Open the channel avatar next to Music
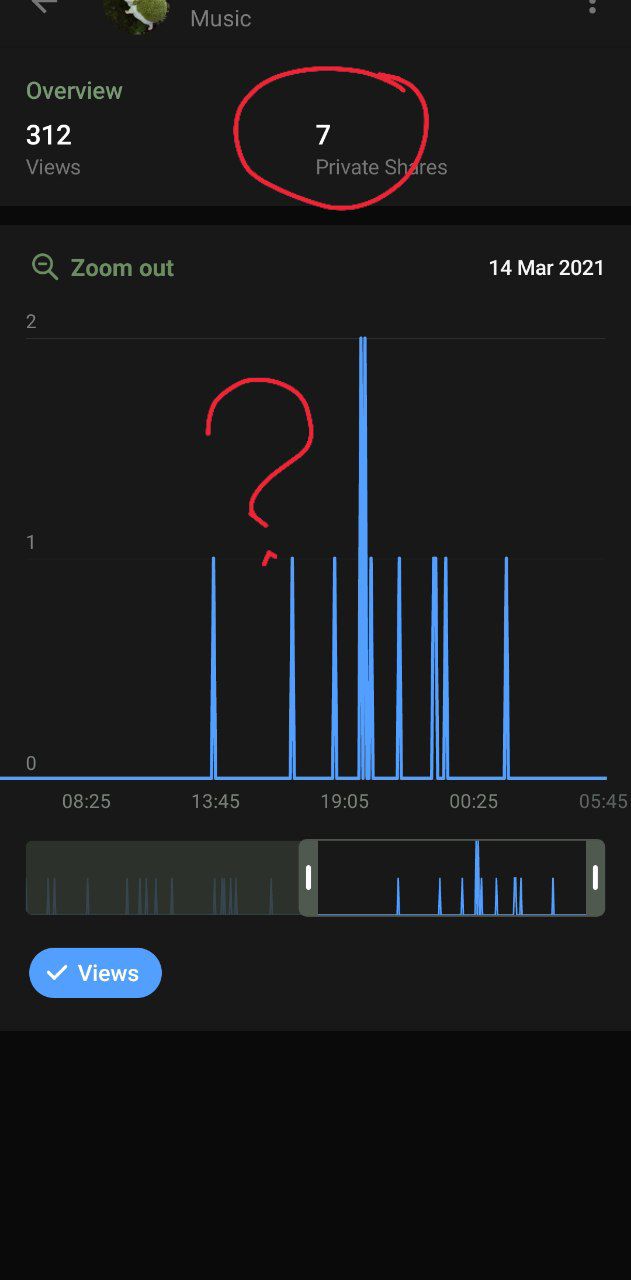The image size is (631, 1280). click(x=135, y=14)
